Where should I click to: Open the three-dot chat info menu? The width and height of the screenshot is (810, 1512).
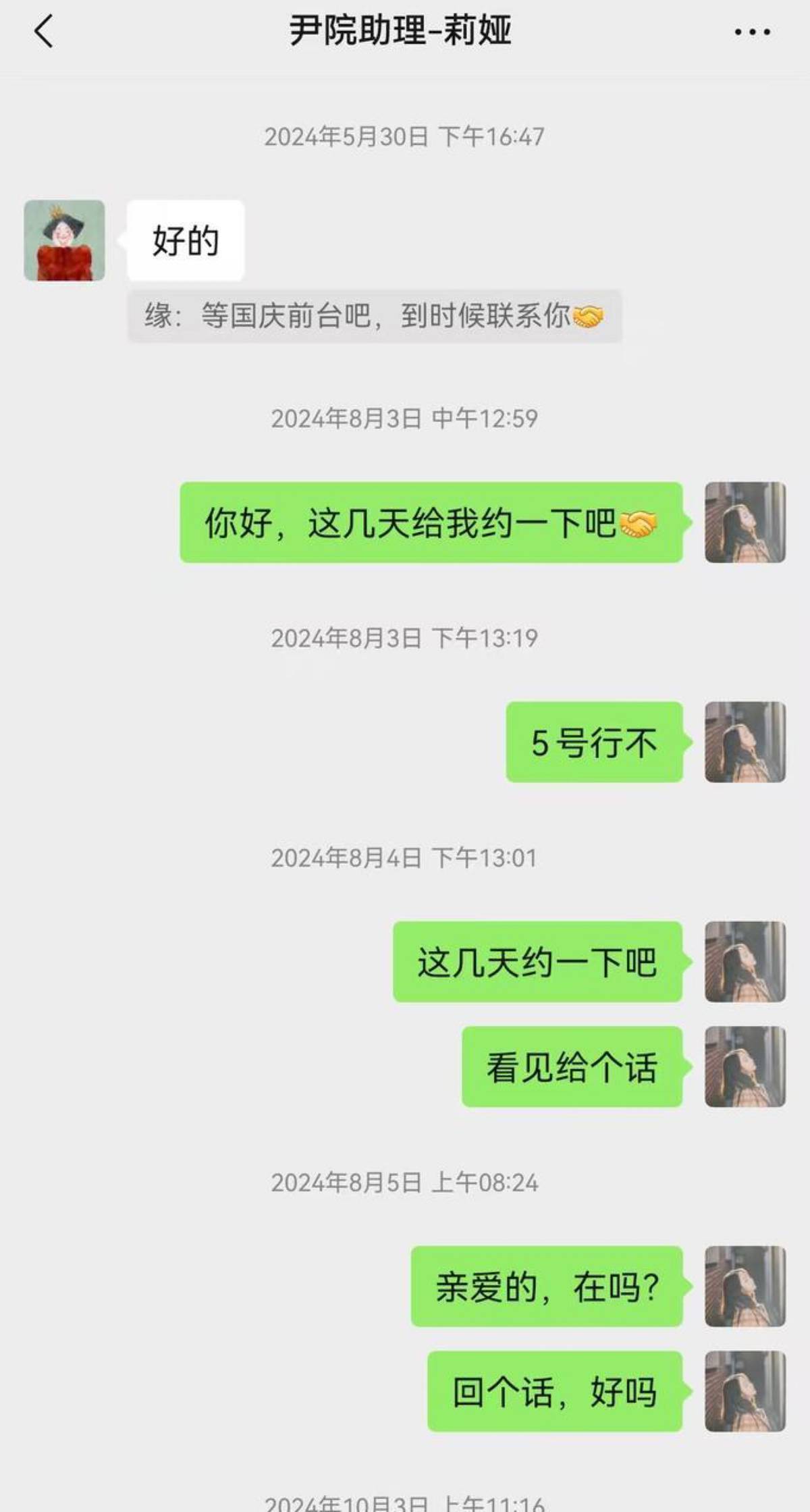pos(752,32)
